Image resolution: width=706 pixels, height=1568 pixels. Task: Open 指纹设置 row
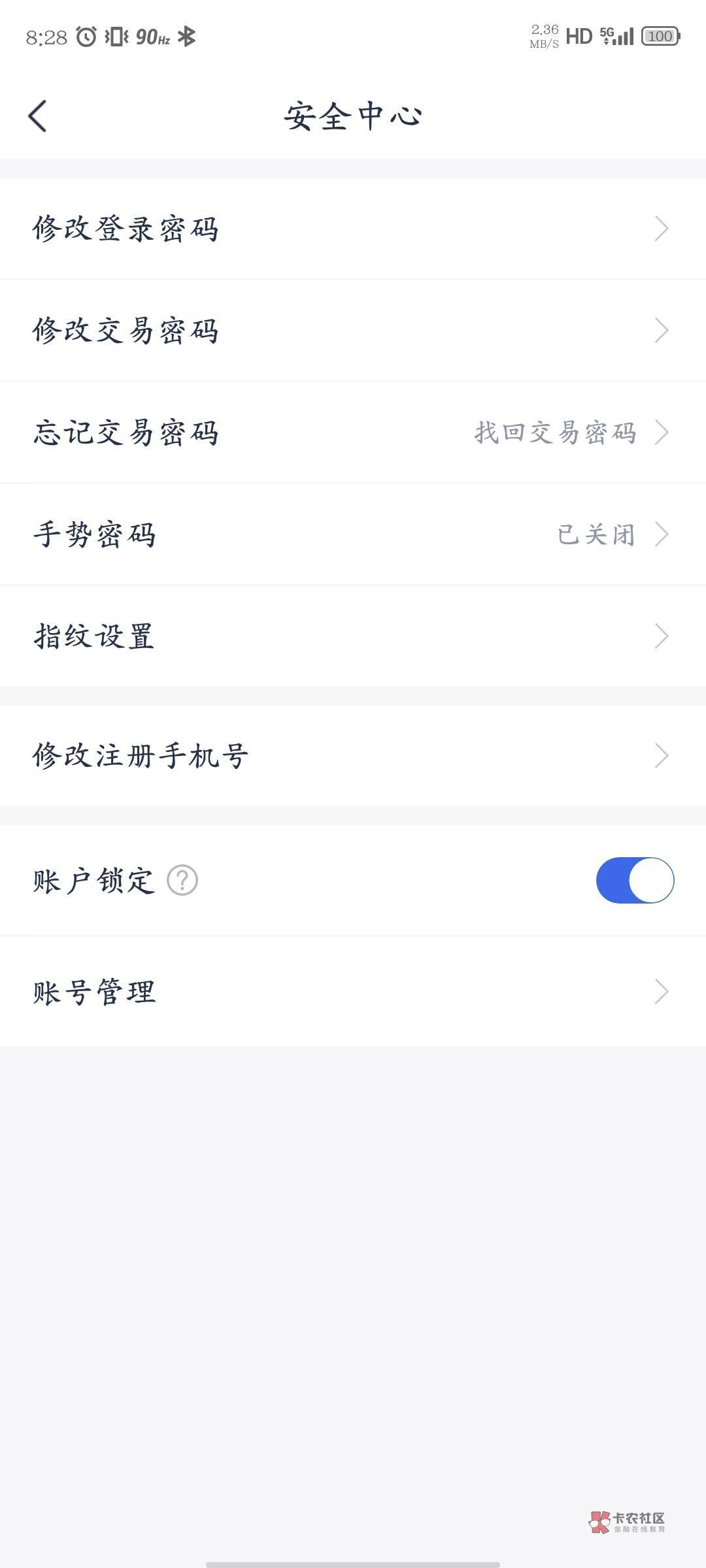click(353, 636)
